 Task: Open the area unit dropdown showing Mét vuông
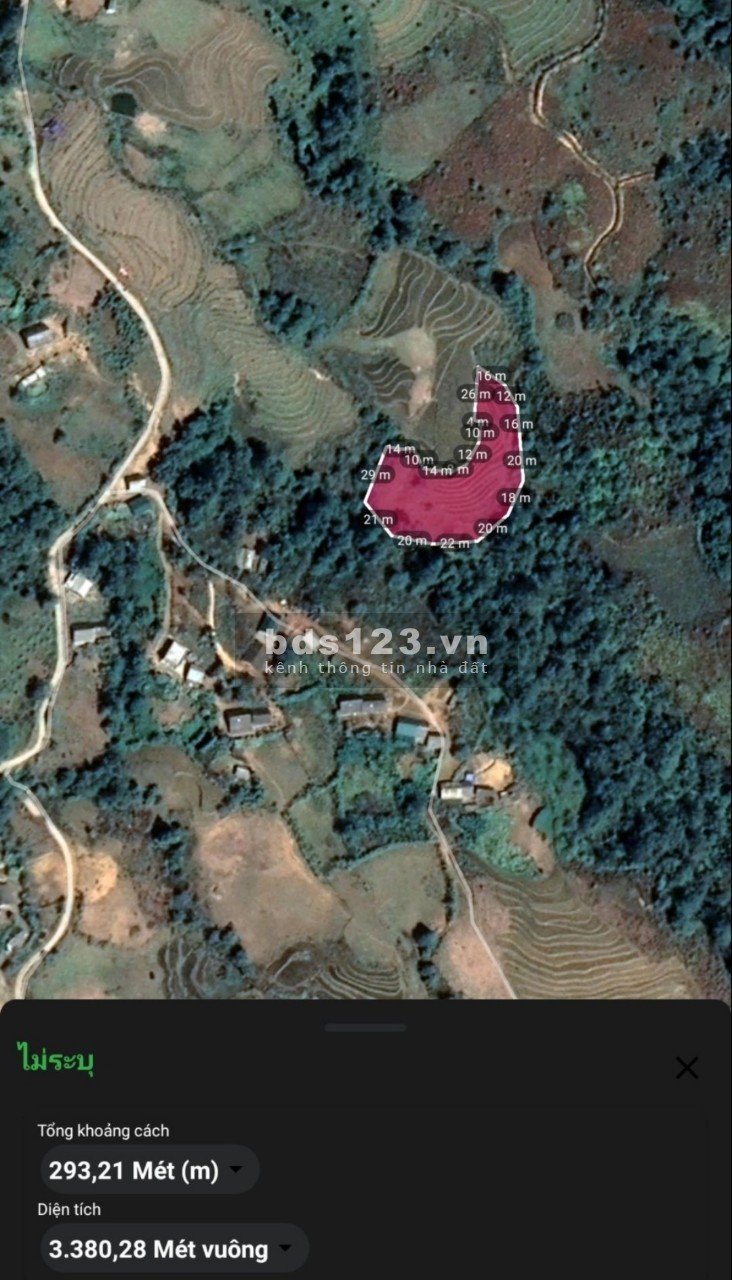[174, 1249]
